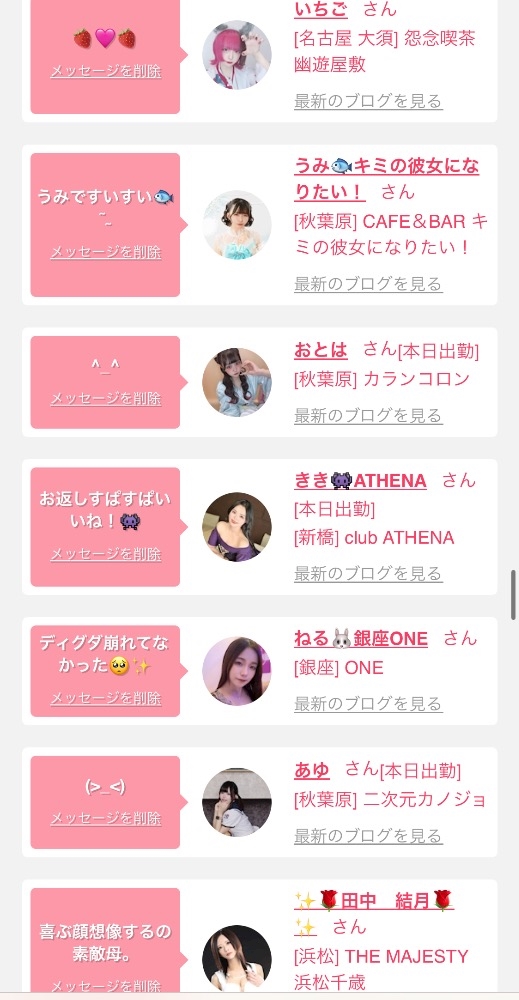View latest blog of おとは

coord(368,416)
